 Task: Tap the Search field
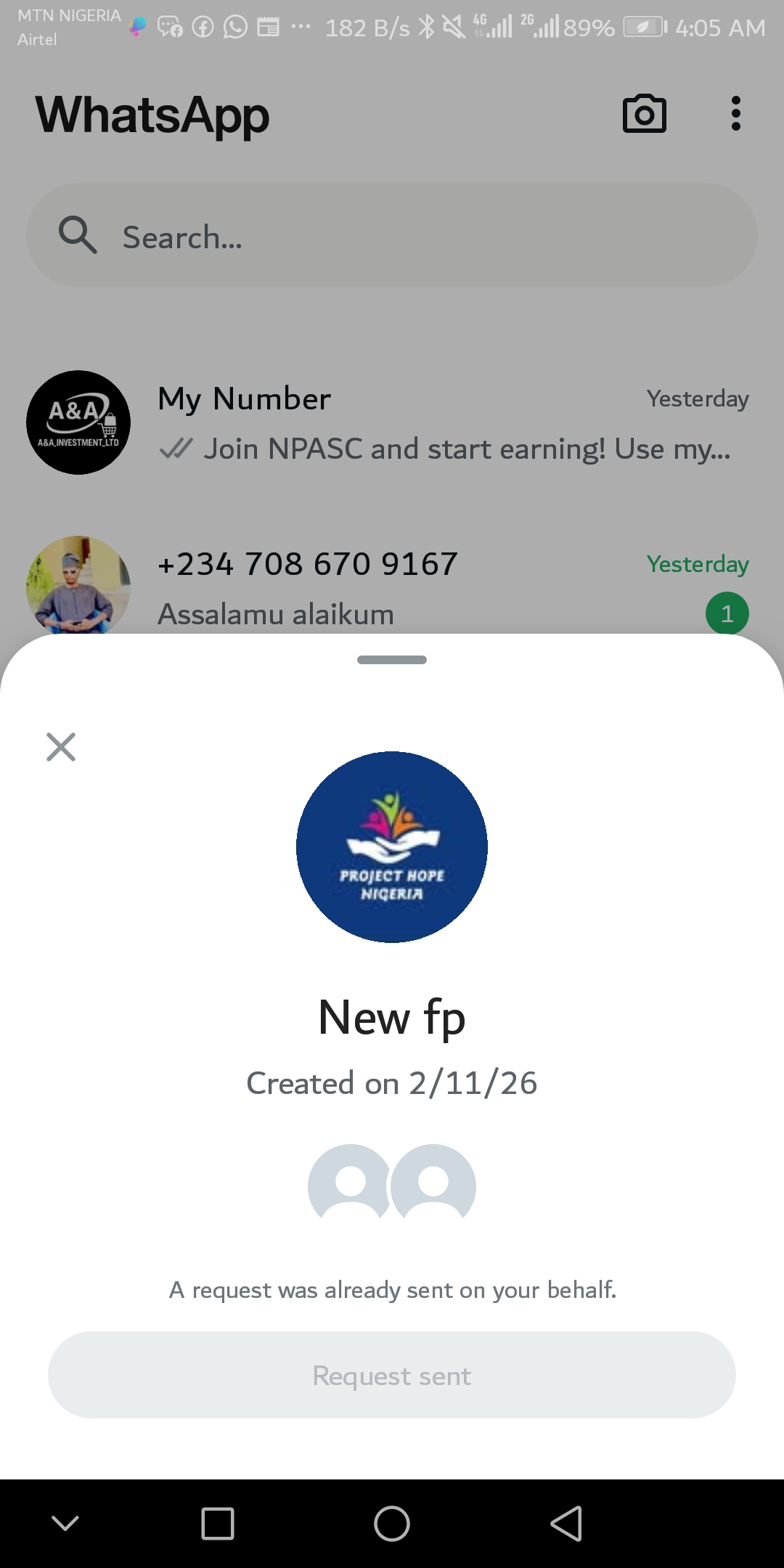(x=392, y=236)
